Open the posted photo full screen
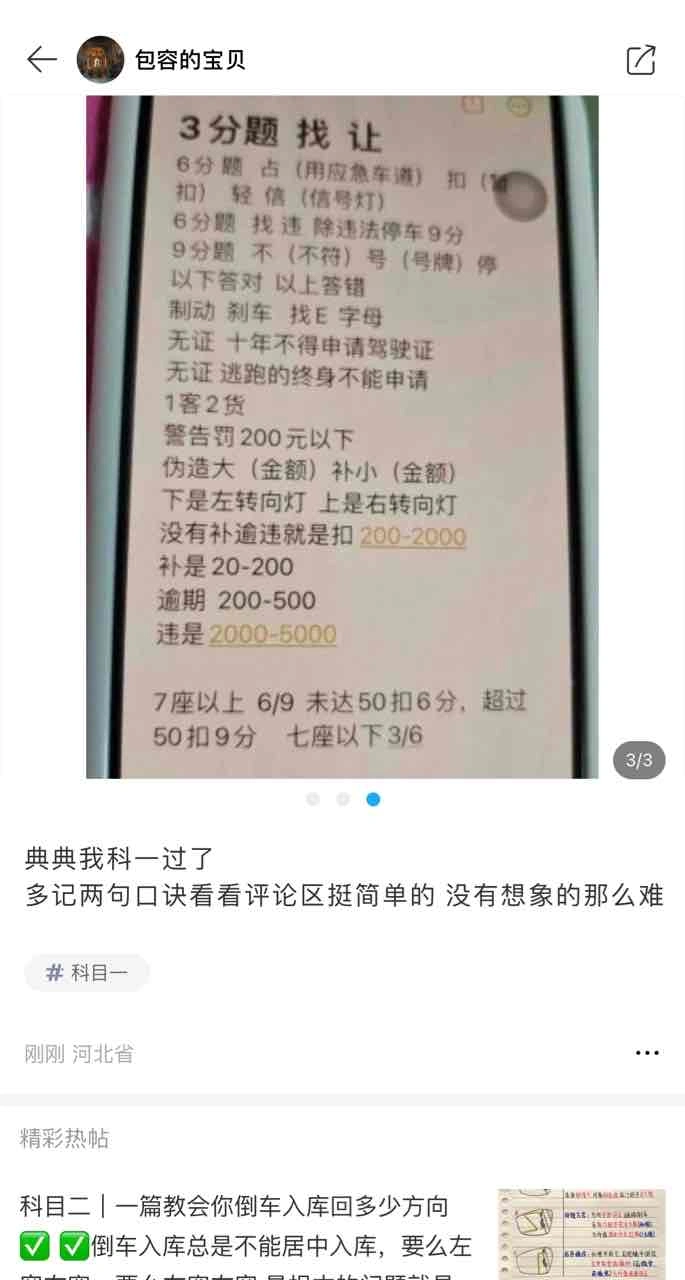The image size is (685, 1280). (x=342, y=436)
